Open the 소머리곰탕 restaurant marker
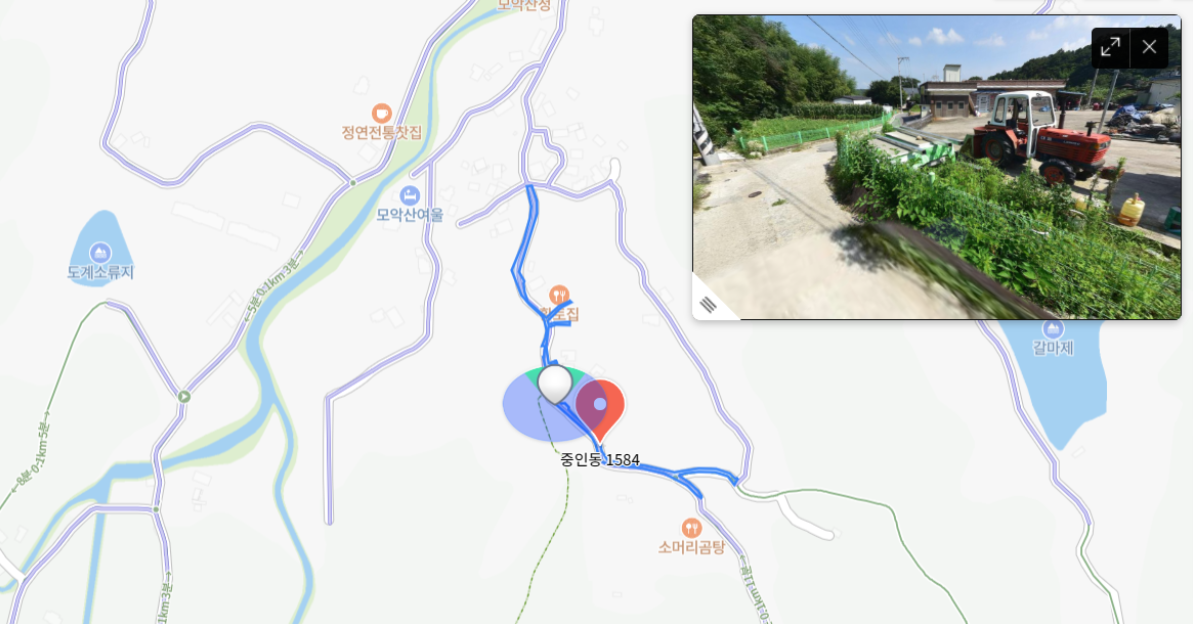 click(691, 527)
